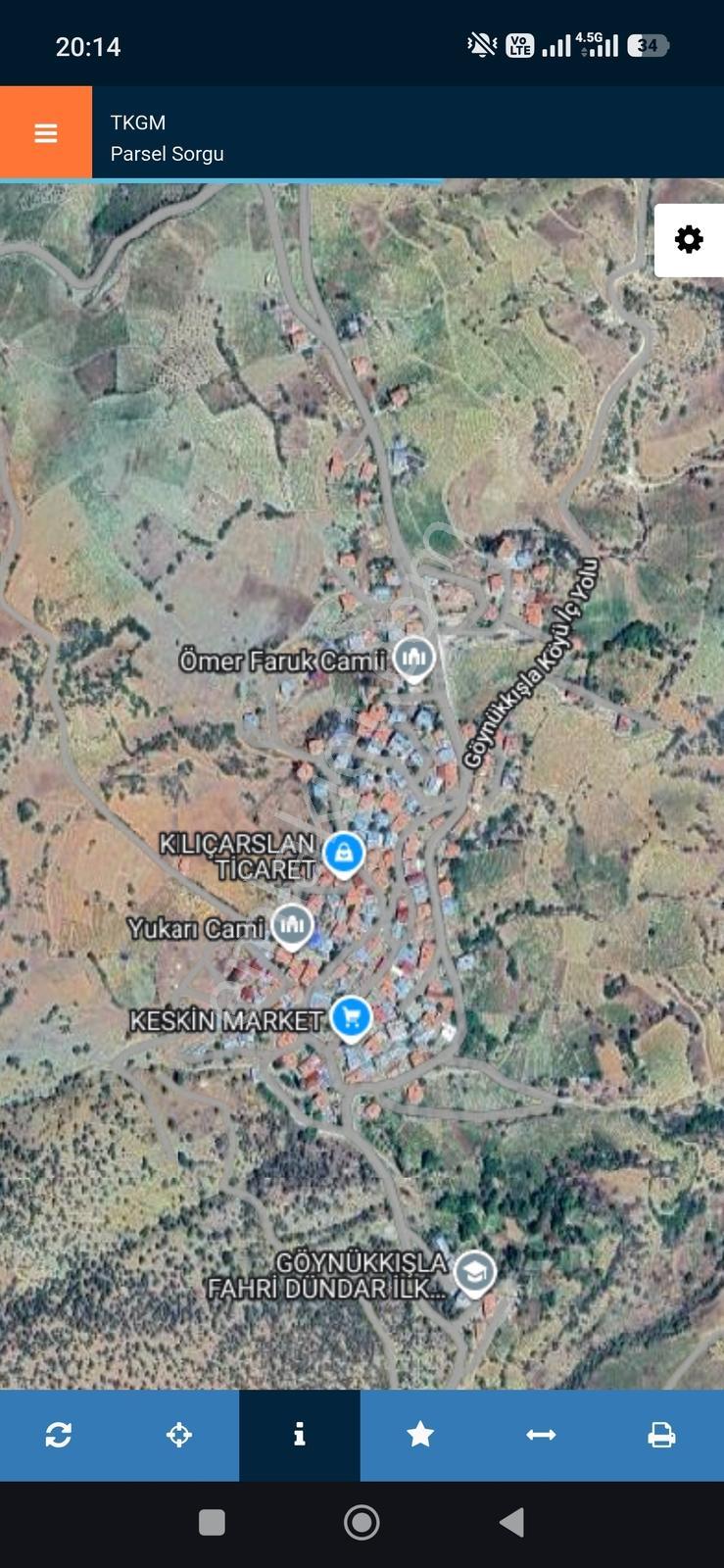Center the map on my location
Screen dimensions: 724x1568
(179, 1435)
